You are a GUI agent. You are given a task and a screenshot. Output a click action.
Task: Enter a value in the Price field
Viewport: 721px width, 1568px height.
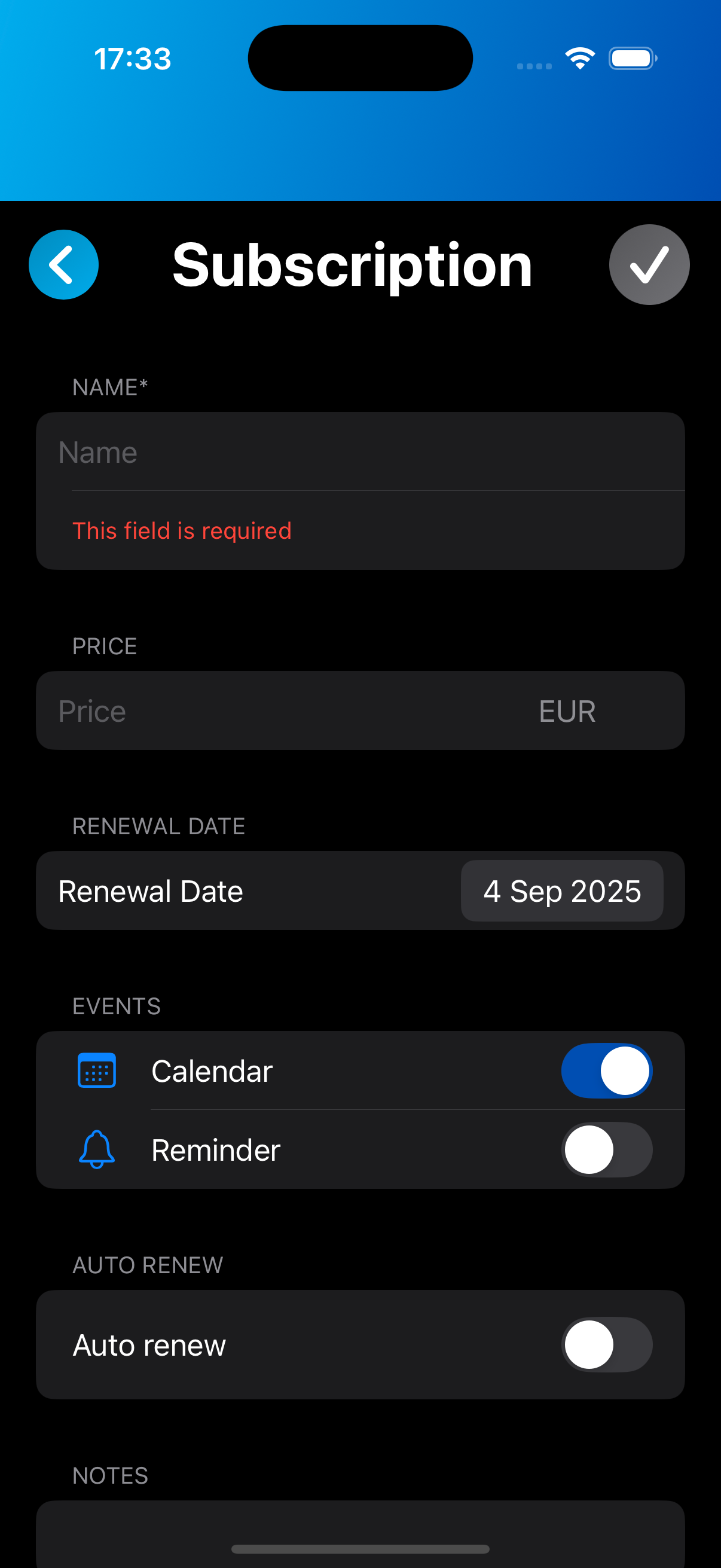pyautogui.click(x=274, y=711)
